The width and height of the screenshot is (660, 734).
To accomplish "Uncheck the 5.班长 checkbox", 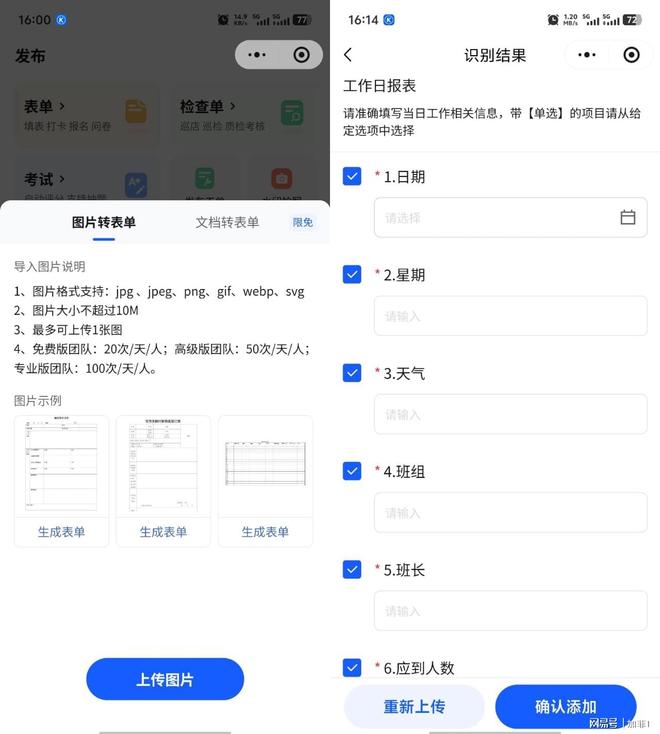I will [352, 569].
